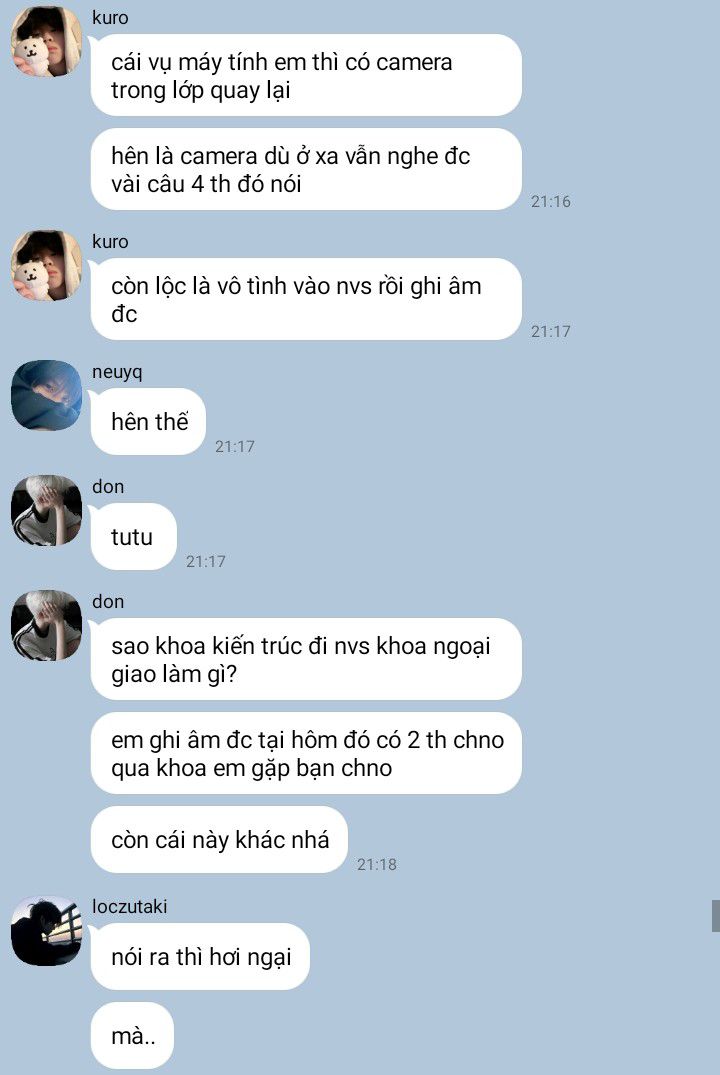
Task: Tap kuro's avatar beside "còn lộc là" message
Action: coord(47,265)
